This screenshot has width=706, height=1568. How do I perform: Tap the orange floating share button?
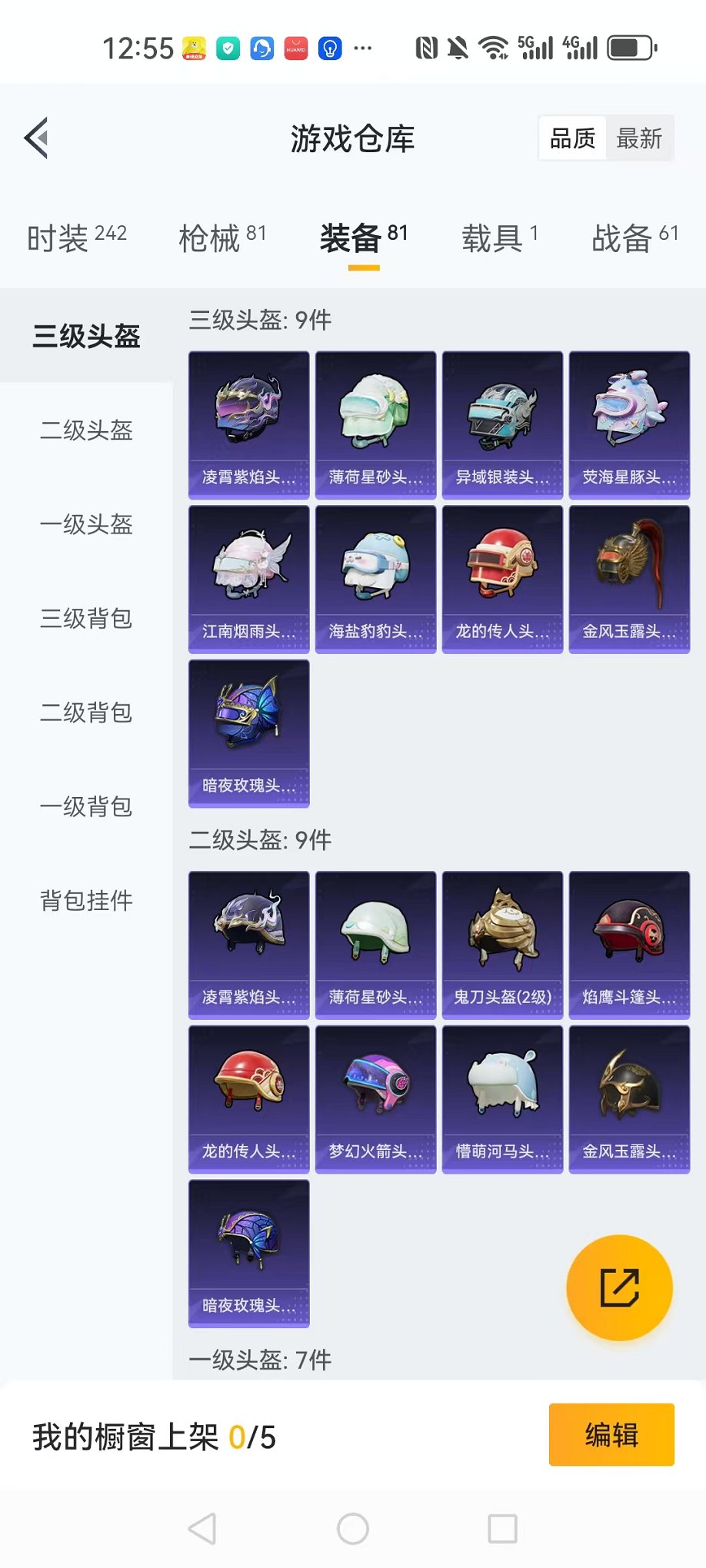pos(619,1287)
